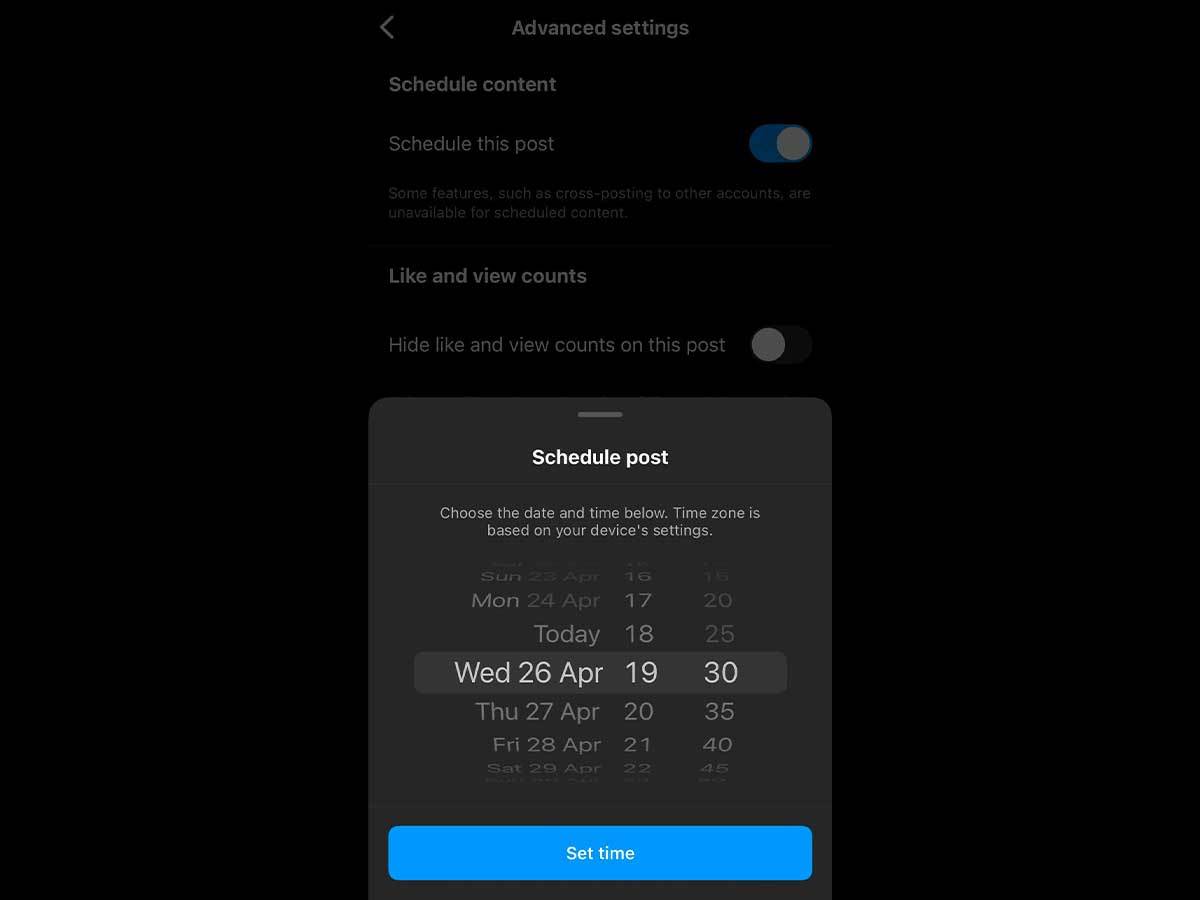1200x900 pixels.
Task: Set minutes to 35
Action: point(719,712)
